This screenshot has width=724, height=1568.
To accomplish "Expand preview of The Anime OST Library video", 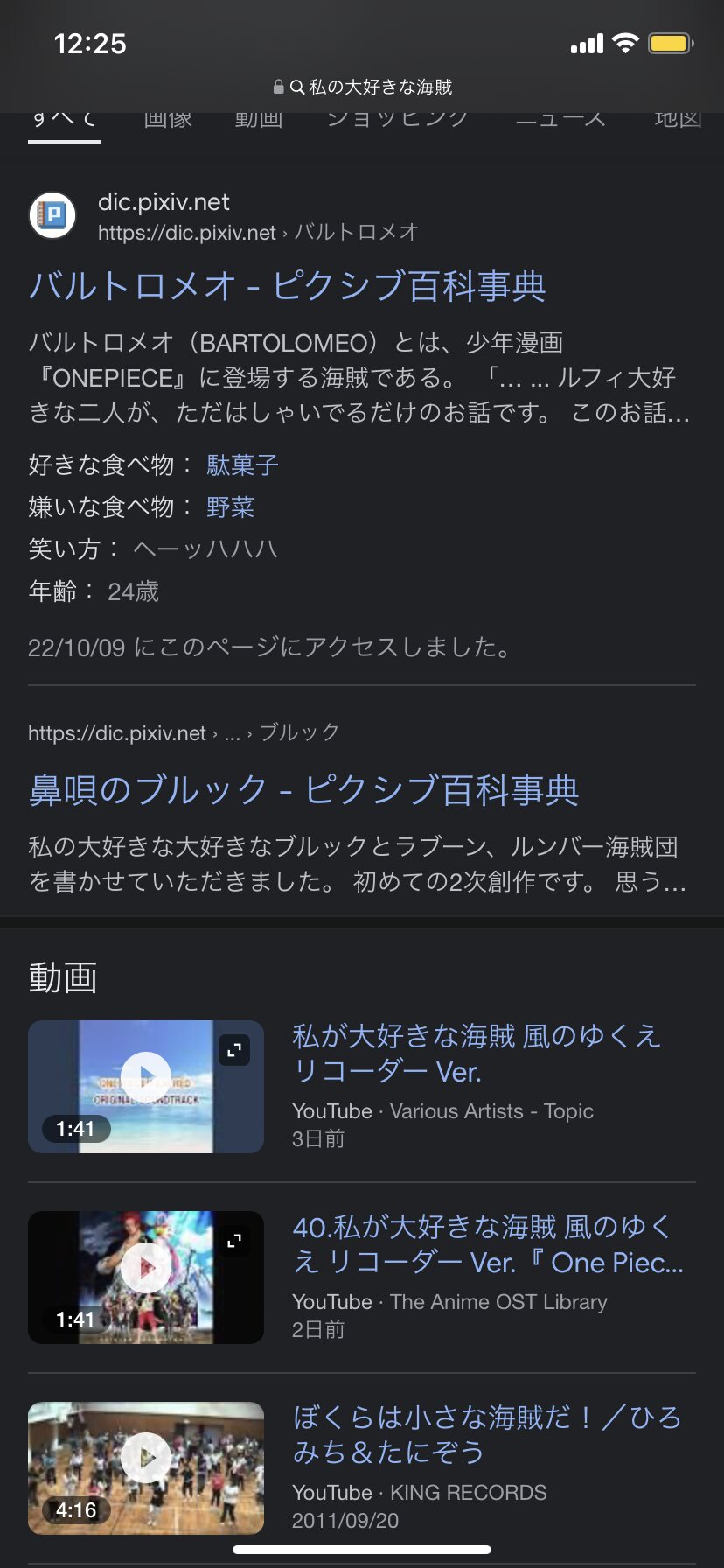I will [x=234, y=1241].
